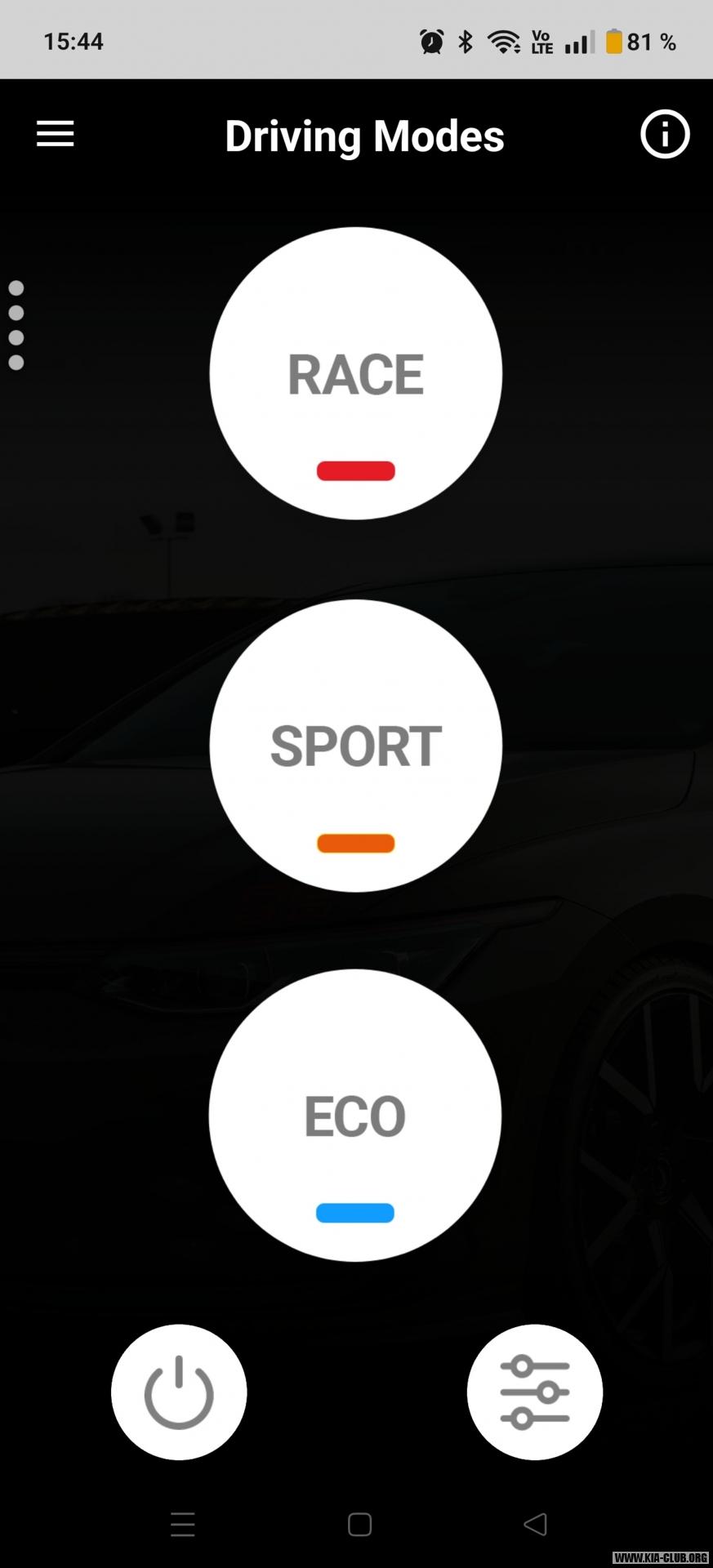Go to the system home screen
The image size is (713, 1568).
point(359,1524)
